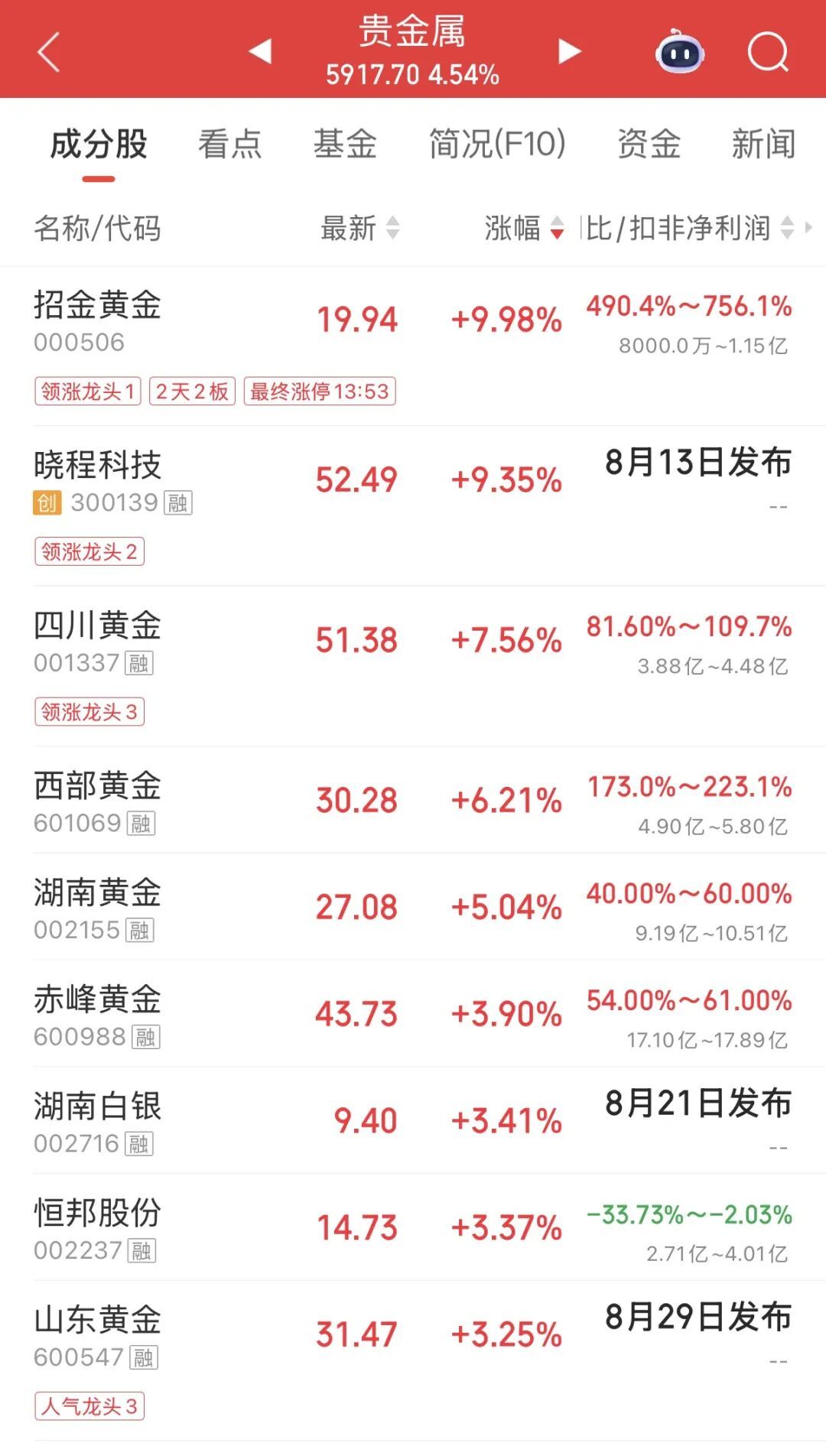
Task: Open stock 湖南黄金 002155
Action: [x=413, y=907]
